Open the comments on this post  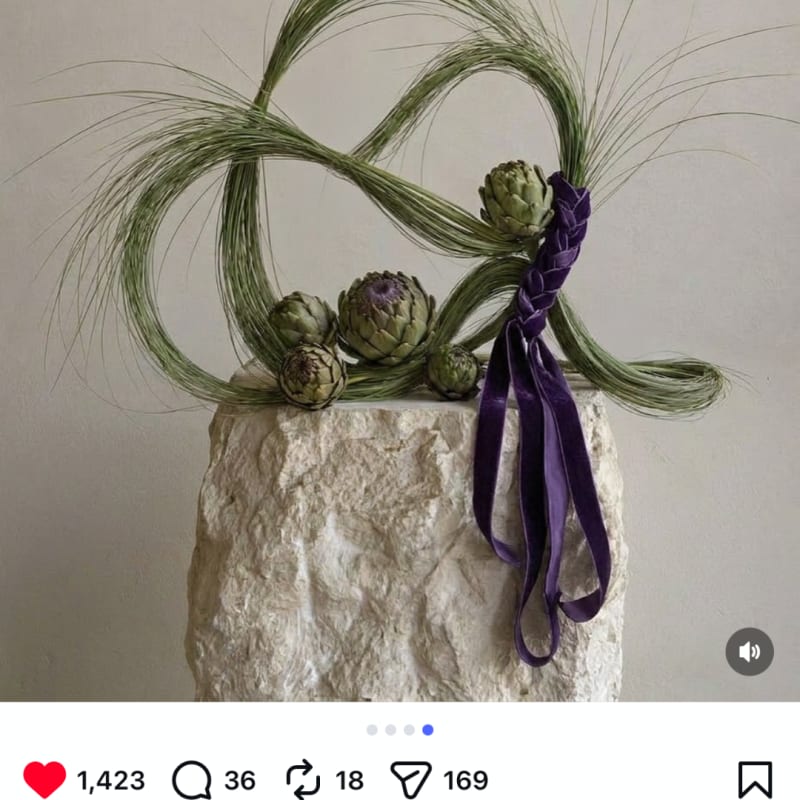(192, 780)
